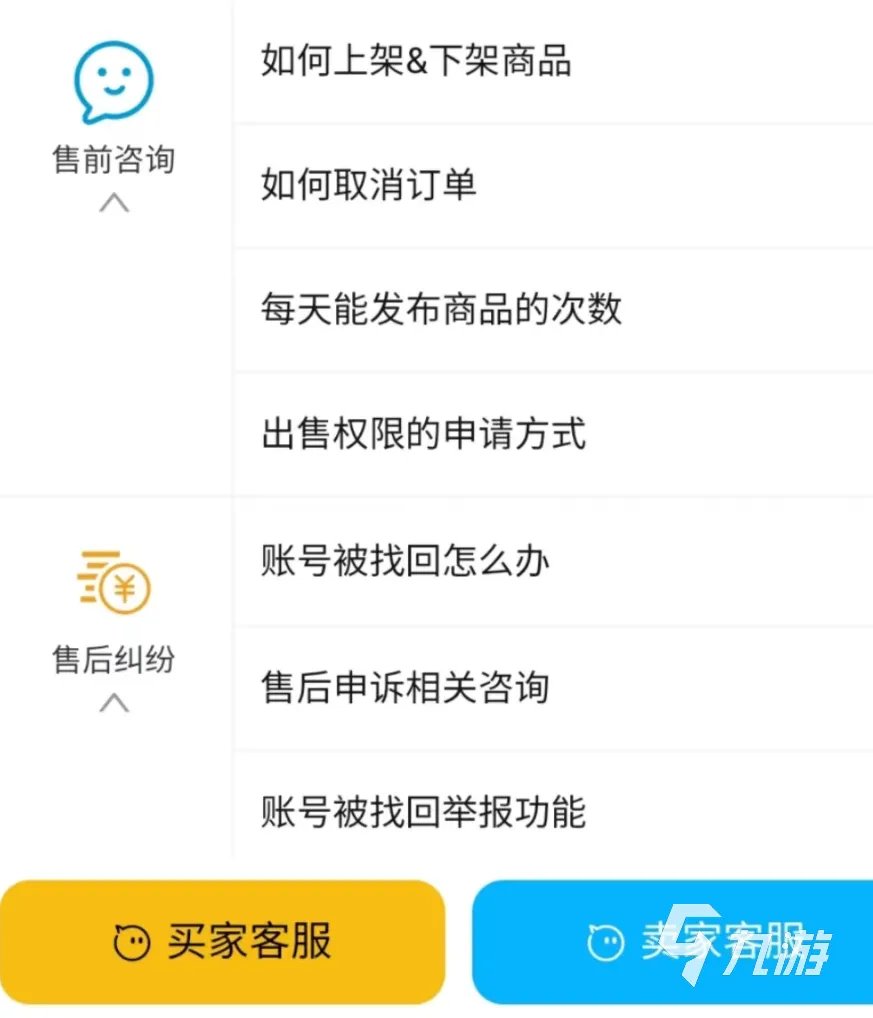The height and width of the screenshot is (1018, 873).
Task: Click the chevron under 售前咨询 label
Action: 113,203
